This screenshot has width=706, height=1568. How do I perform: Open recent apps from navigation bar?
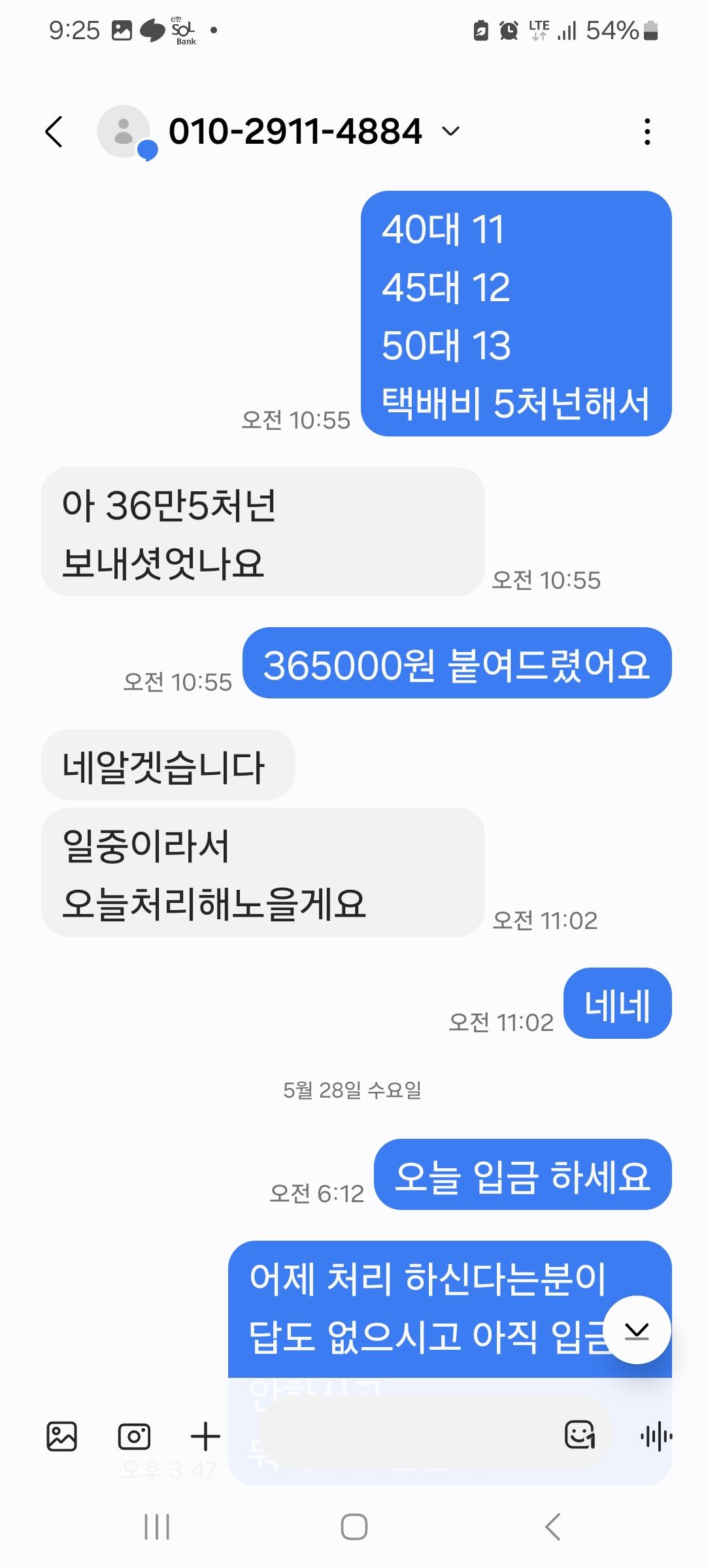click(x=157, y=1527)
